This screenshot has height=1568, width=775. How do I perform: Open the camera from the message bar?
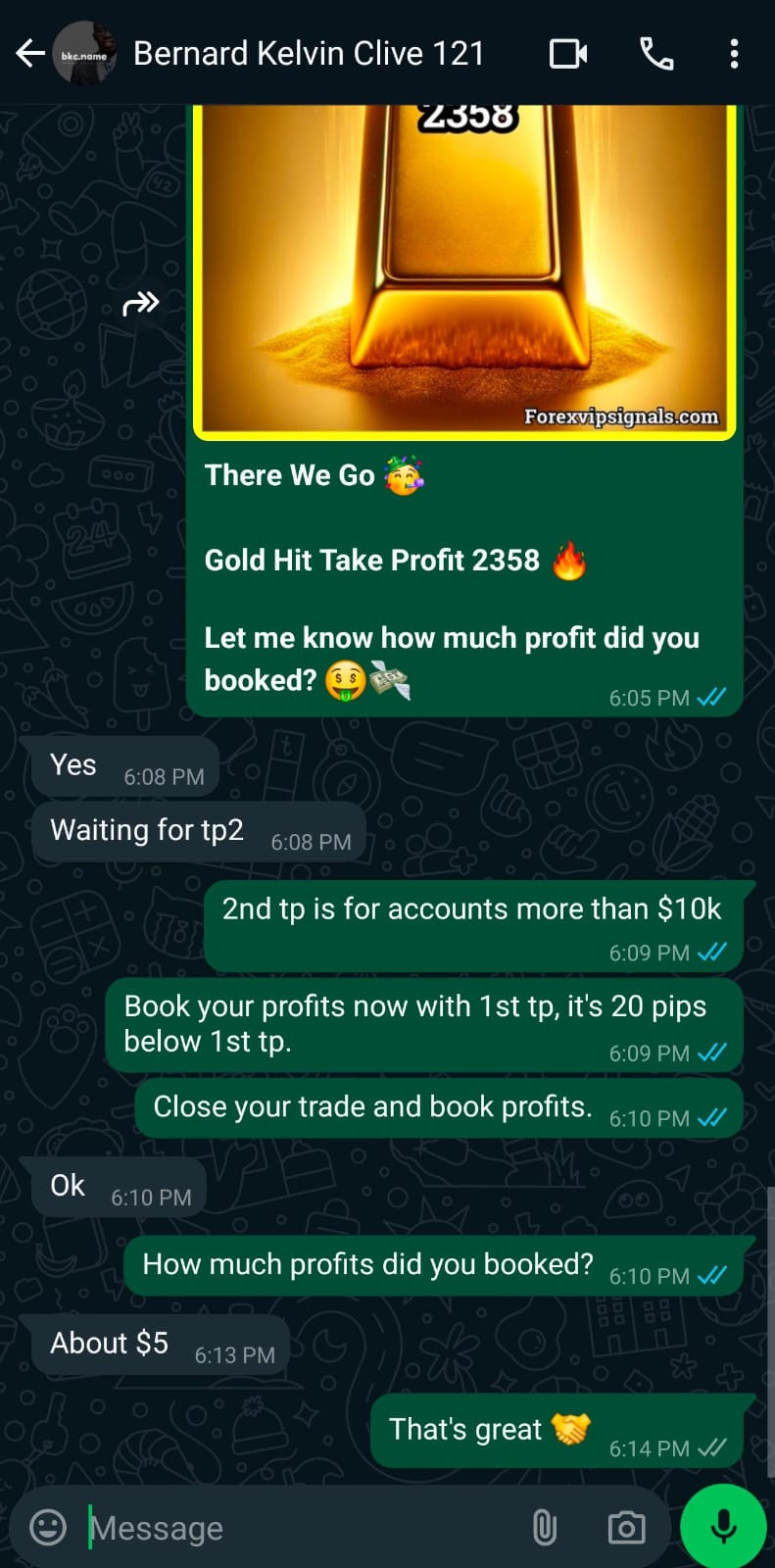tap(626, 1526)
